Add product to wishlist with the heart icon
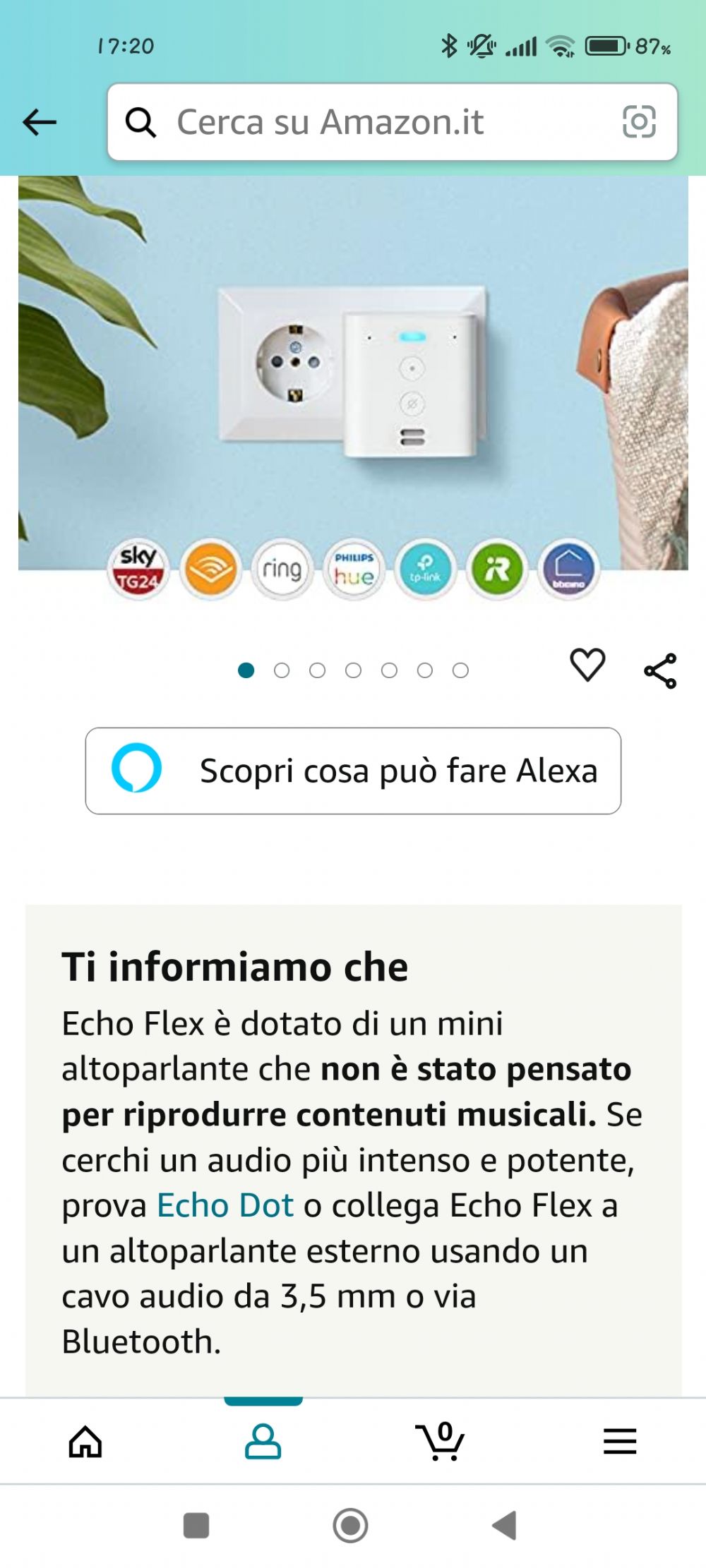The height and width of the screenshot is (1568, 706). coord(587,665)
